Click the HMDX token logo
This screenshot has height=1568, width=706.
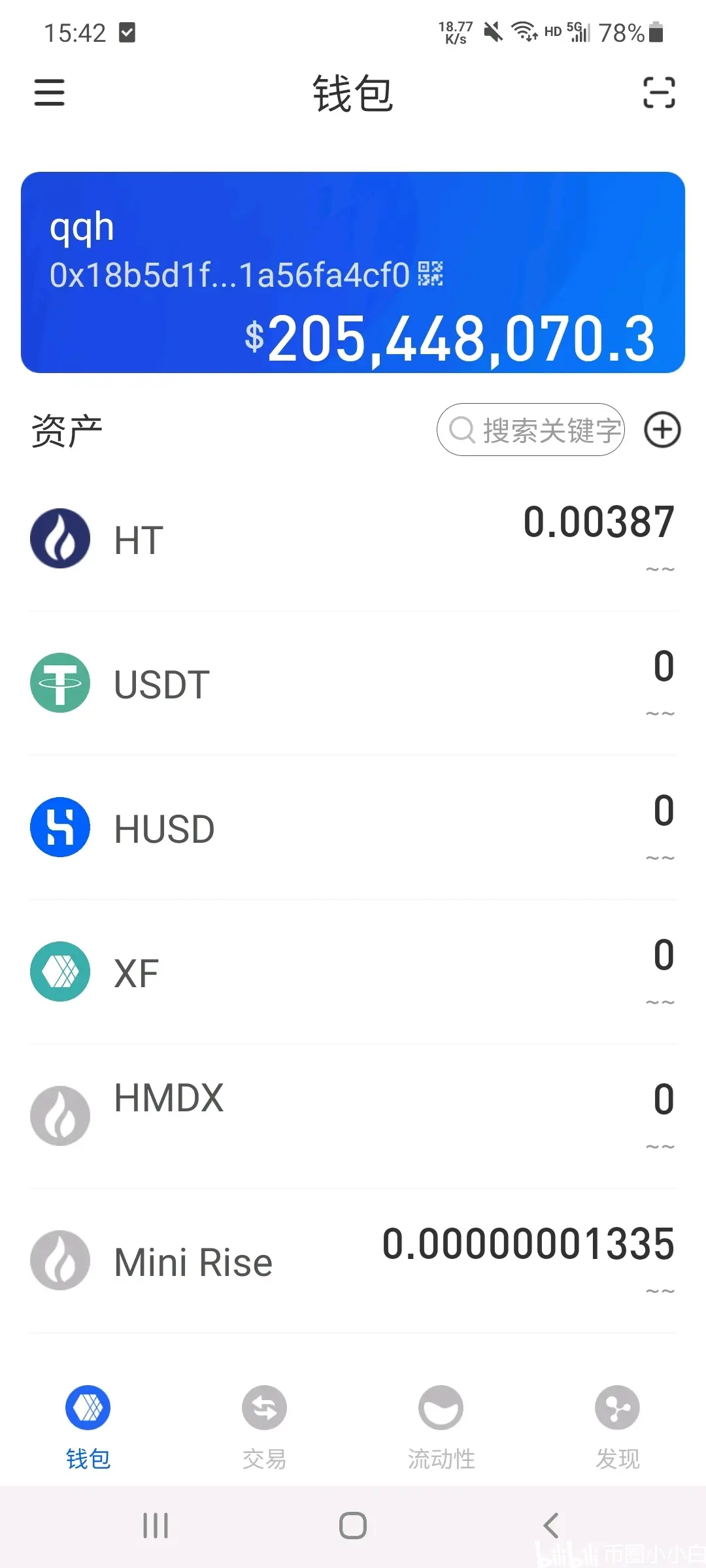point(60,1115)
